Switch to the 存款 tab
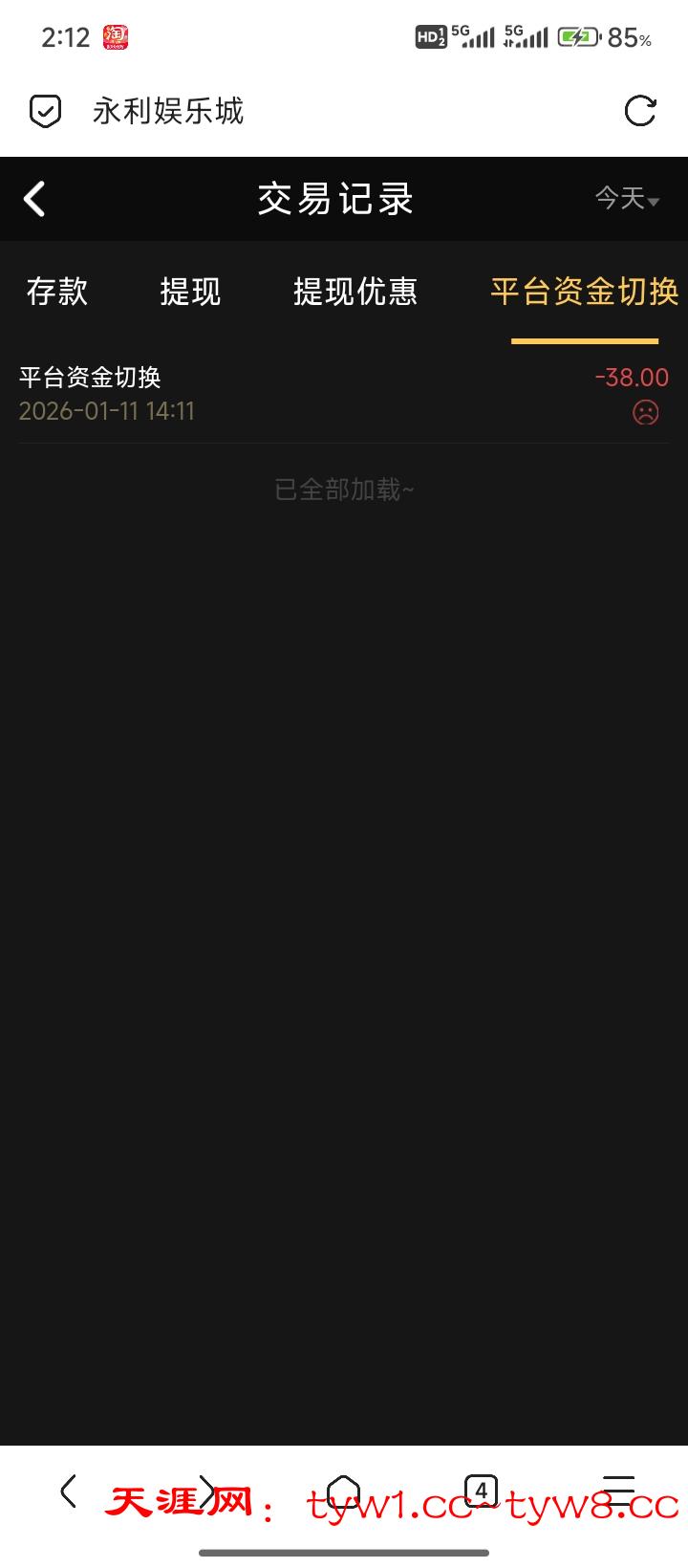The image size is (688, 1568). click(57, 292)
